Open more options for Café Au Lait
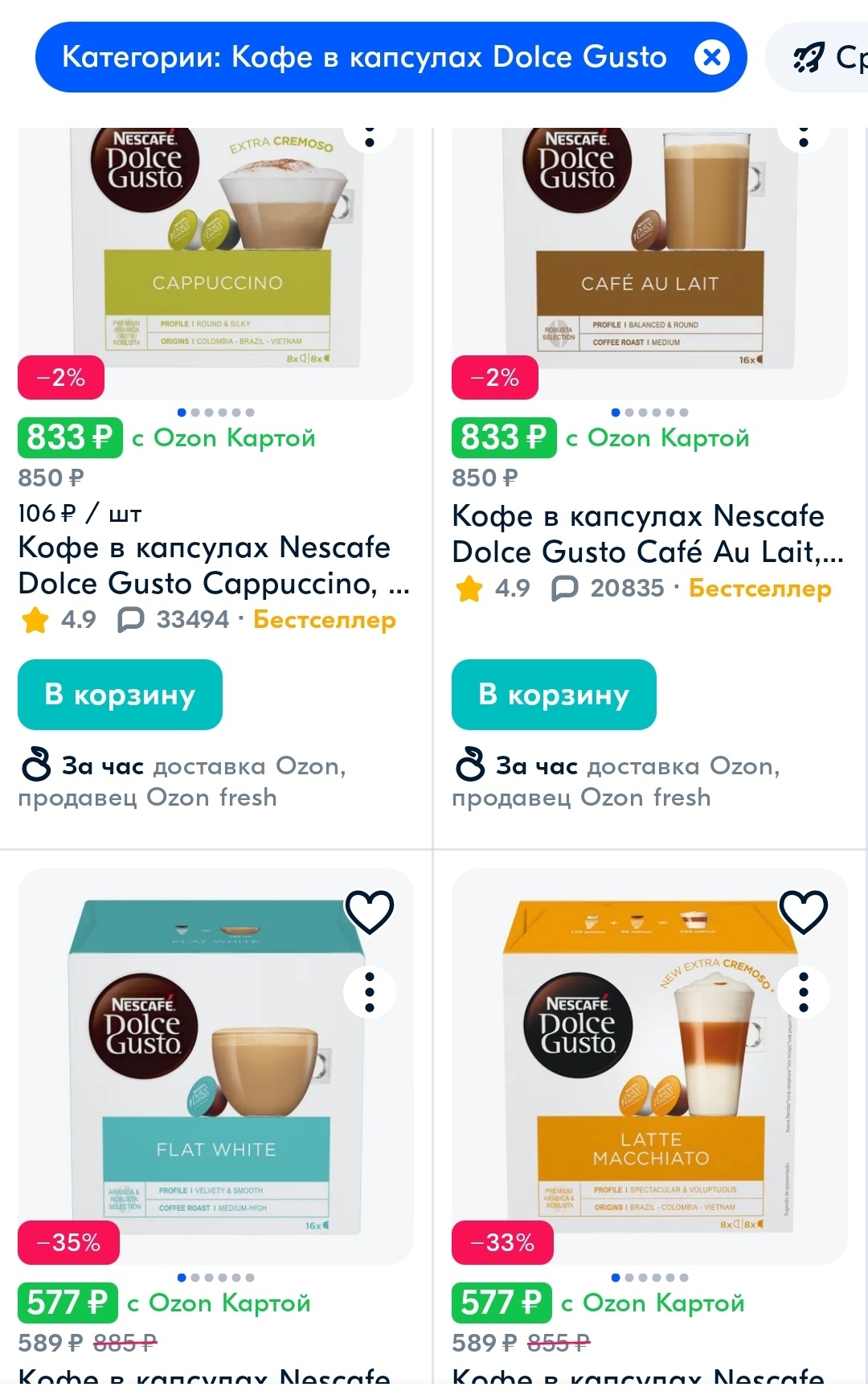Image resolution: width=868 pixels, height=1391 pixels. tap(803, 138)
